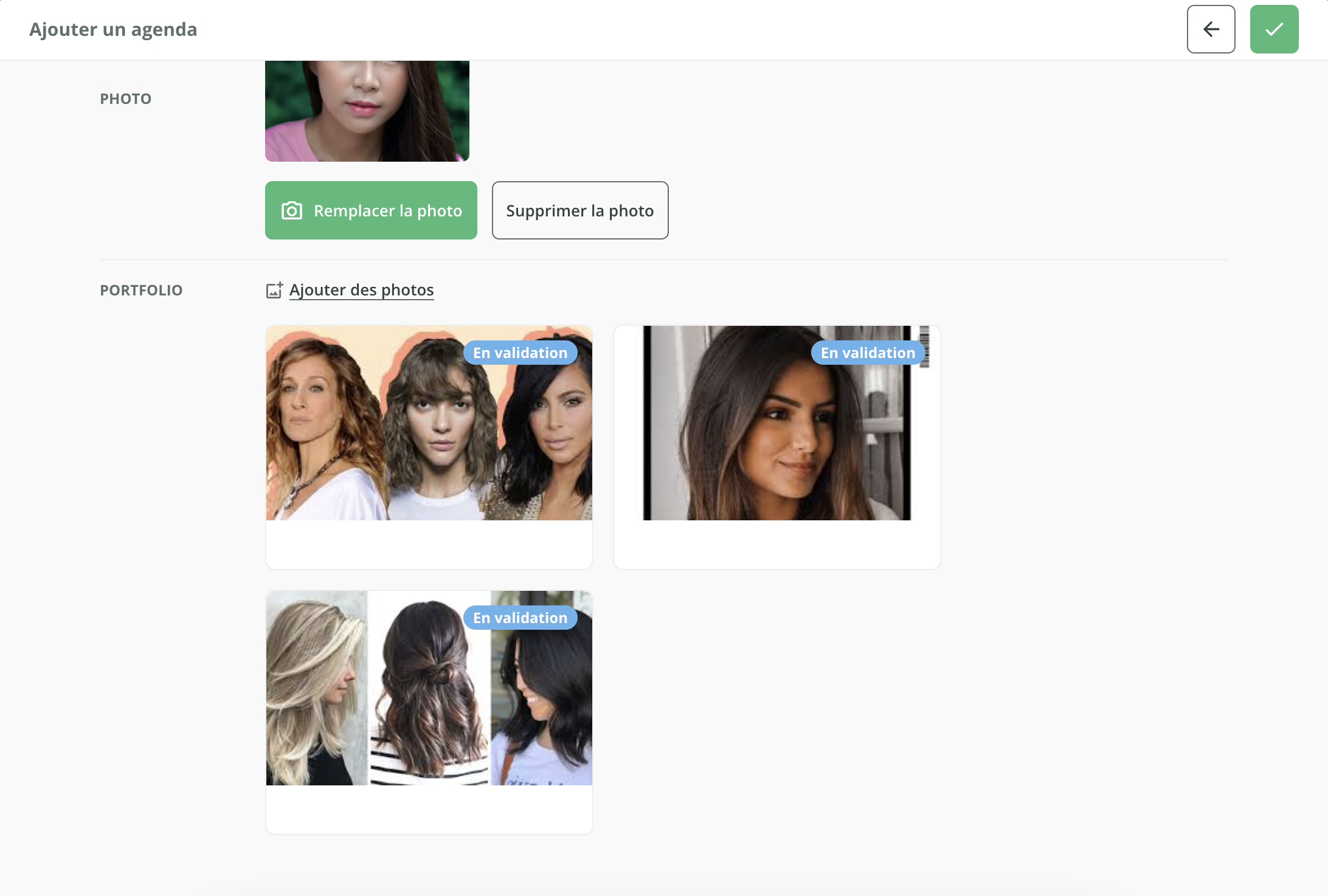Open the Ajouter des photos link
This screenshot has height=896, width=1328.
point(361,290)
